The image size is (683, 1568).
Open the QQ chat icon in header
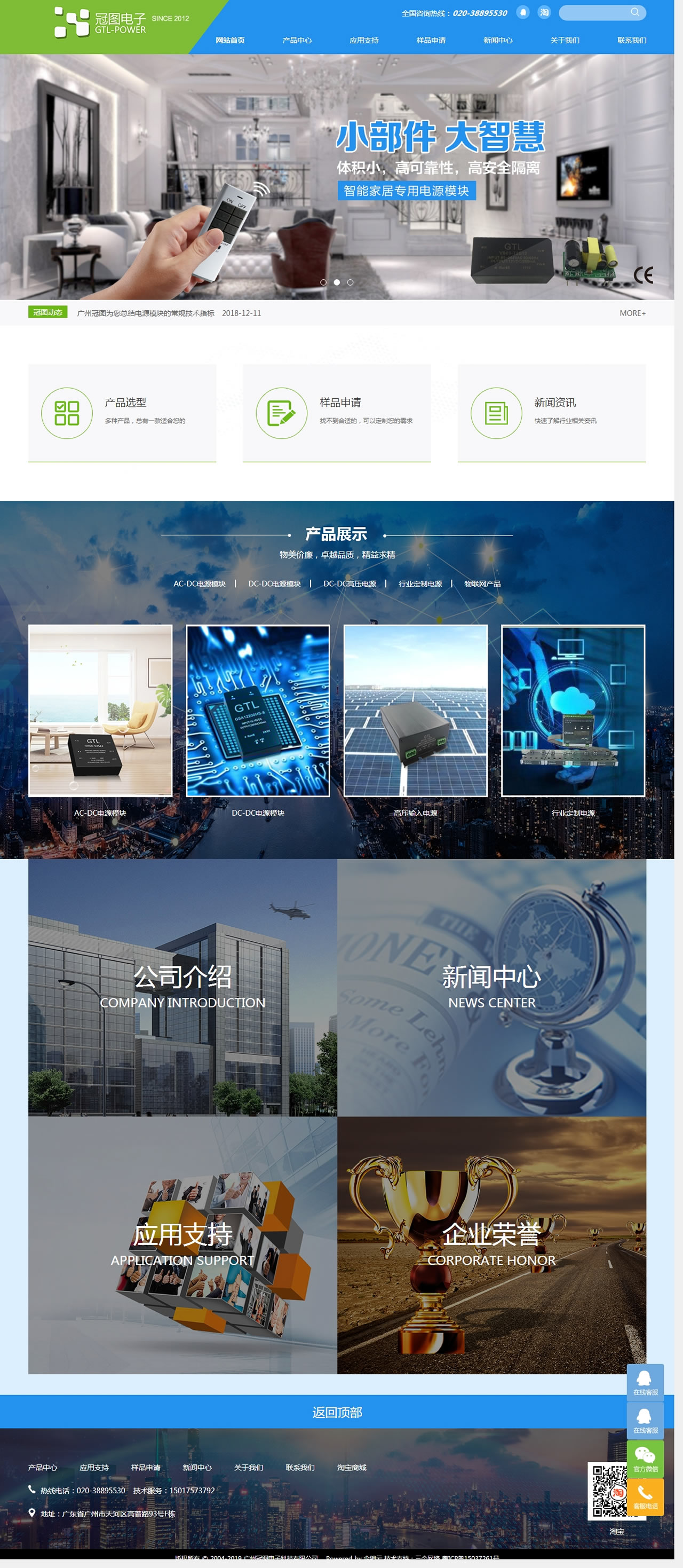522,12
